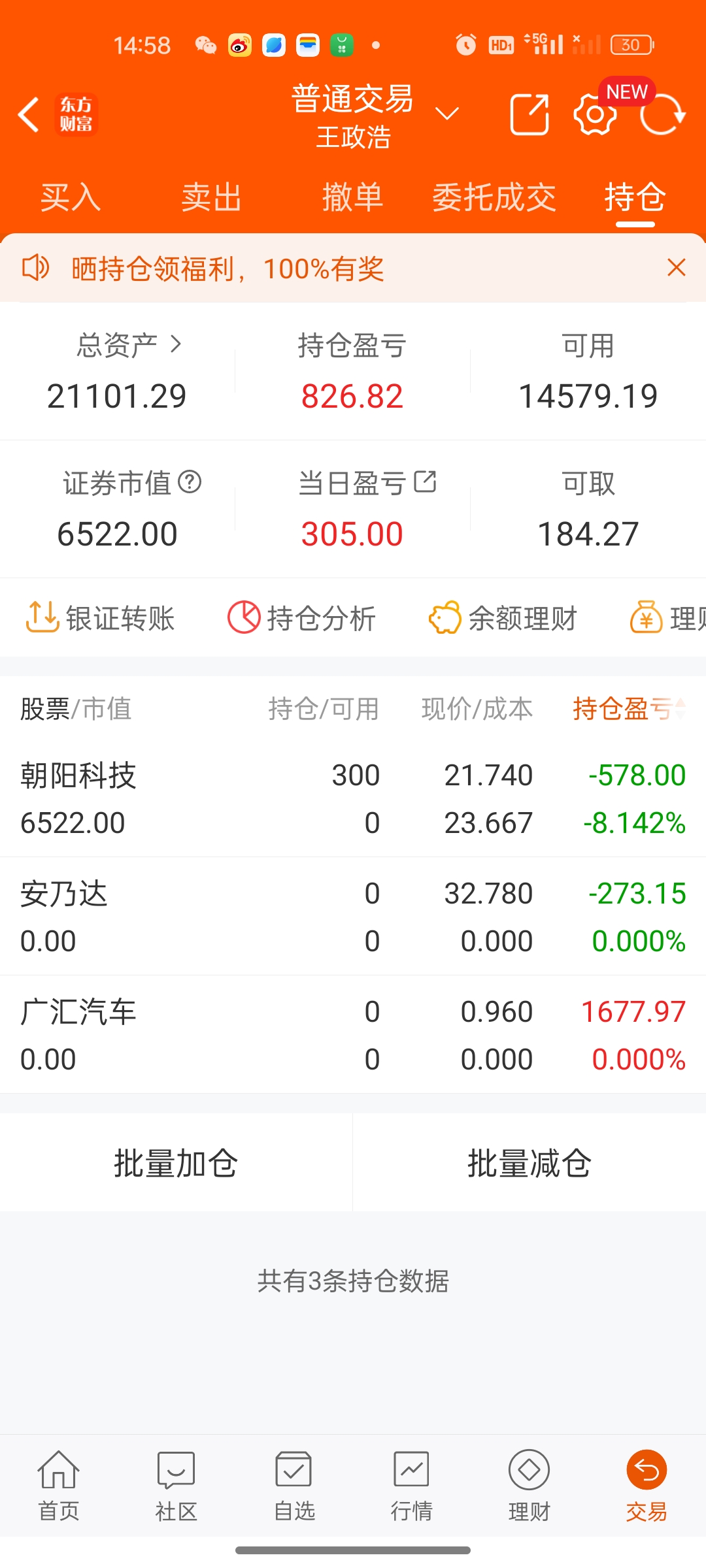Open the 广汇汽车 holding row
The width and height of the screenshot is (706, 1568).
pyautogui.click(x=353, y=1035)
